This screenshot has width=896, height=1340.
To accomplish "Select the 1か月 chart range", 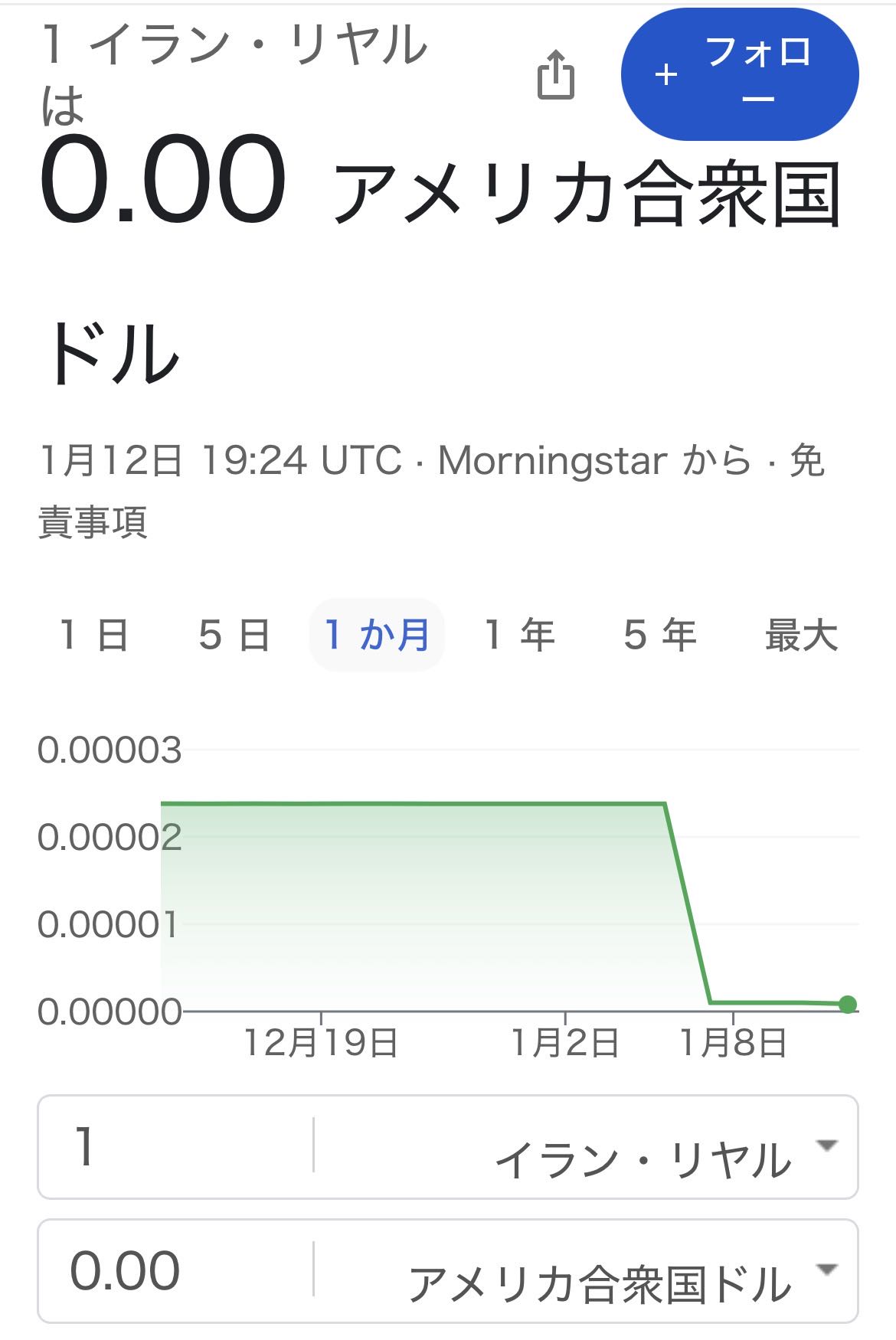I will pyautogui.click(x=377, y=636).
